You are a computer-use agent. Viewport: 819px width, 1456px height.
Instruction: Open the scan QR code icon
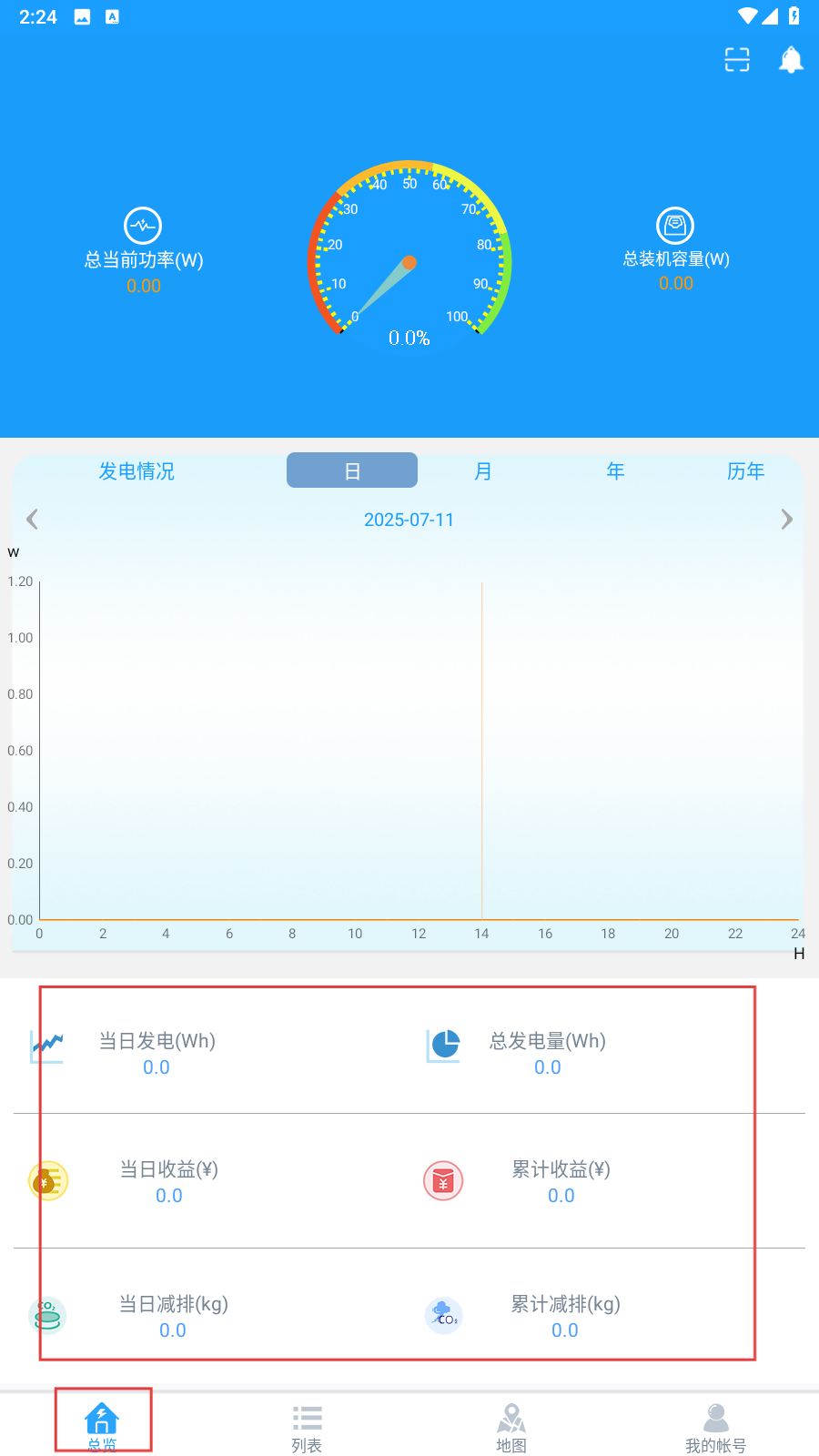[x=737, y=60]
